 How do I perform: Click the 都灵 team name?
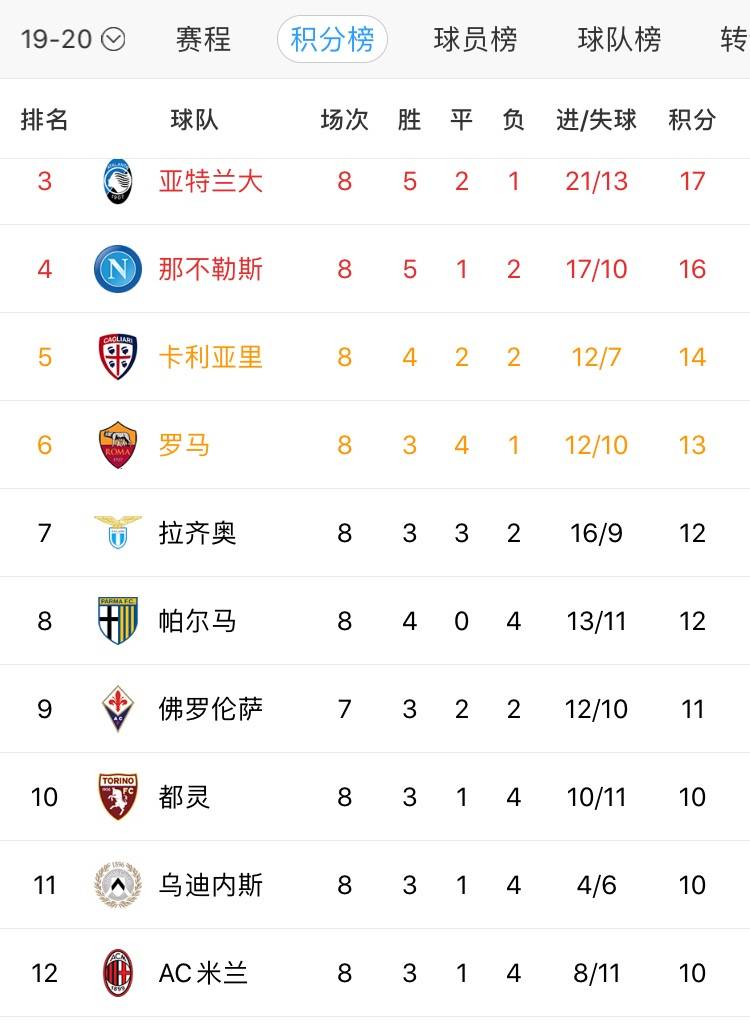tap(184, 797)
